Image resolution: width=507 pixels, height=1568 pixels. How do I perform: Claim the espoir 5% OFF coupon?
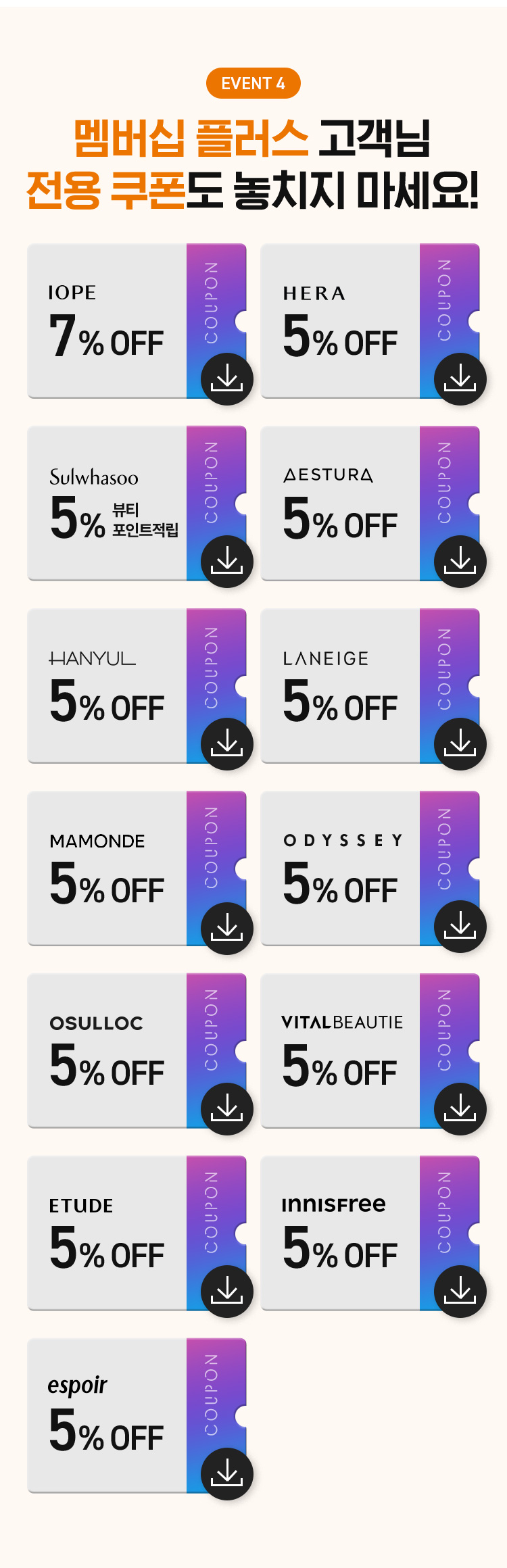click(x=226, y=1474)
